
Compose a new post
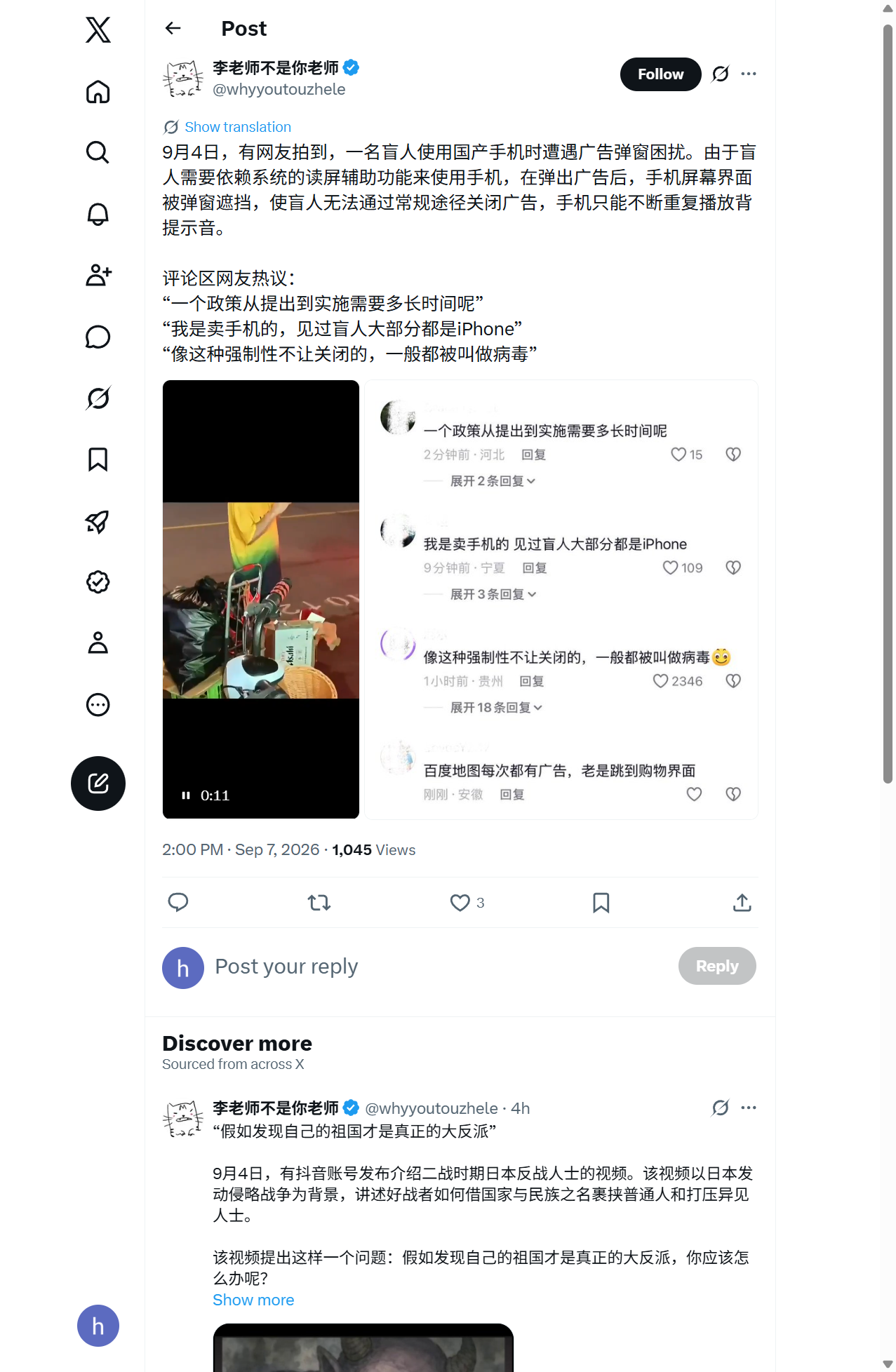click(98, 783)
